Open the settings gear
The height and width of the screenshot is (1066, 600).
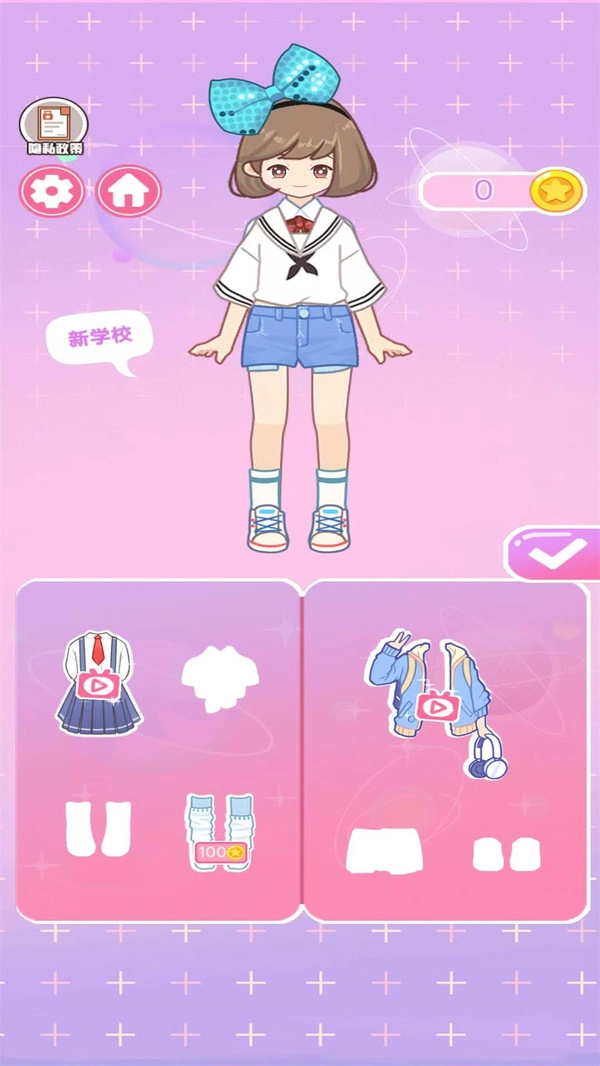pyautogui.click(x=51, y=190)
